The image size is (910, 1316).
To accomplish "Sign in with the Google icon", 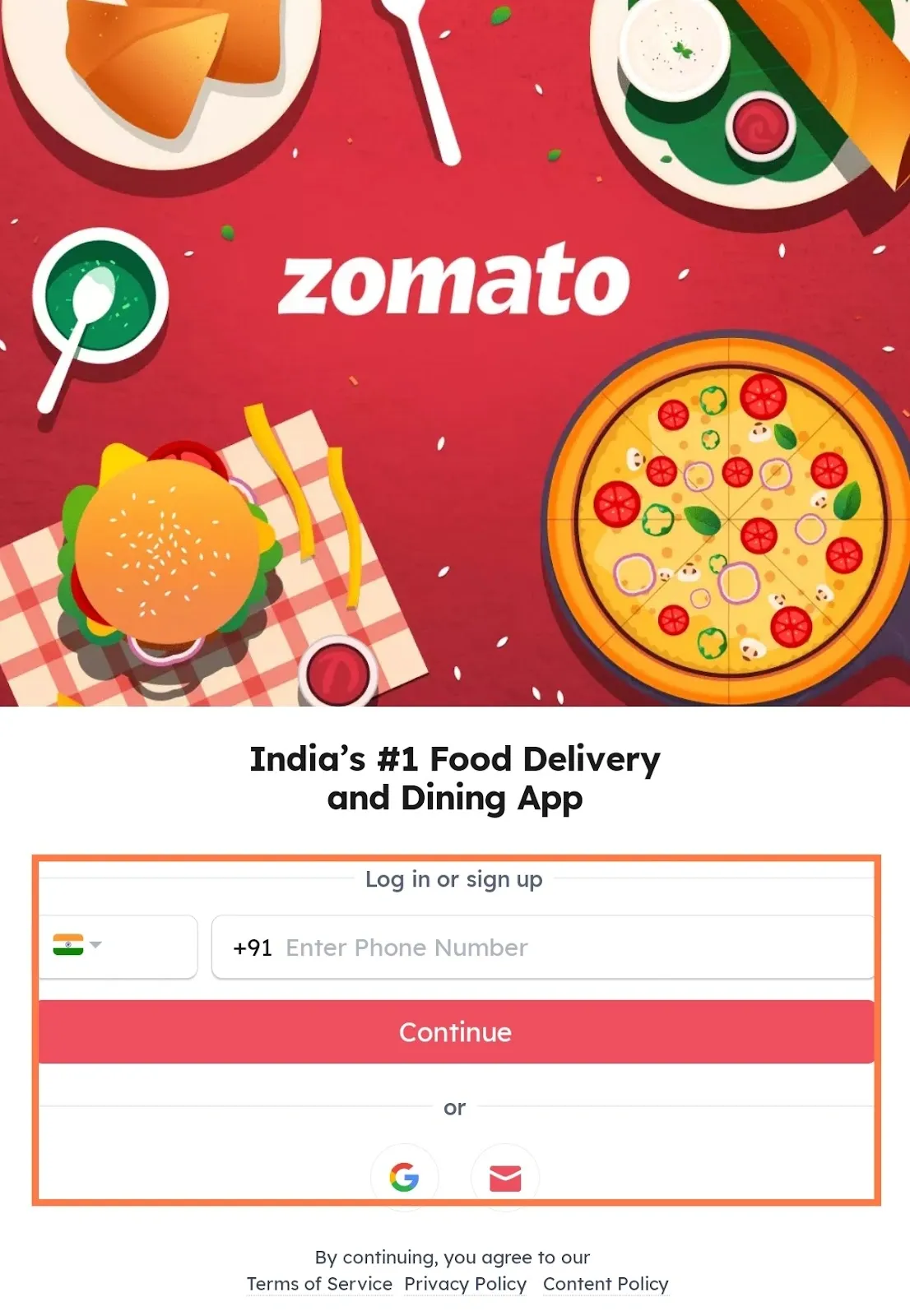I will pos(404,1178).
